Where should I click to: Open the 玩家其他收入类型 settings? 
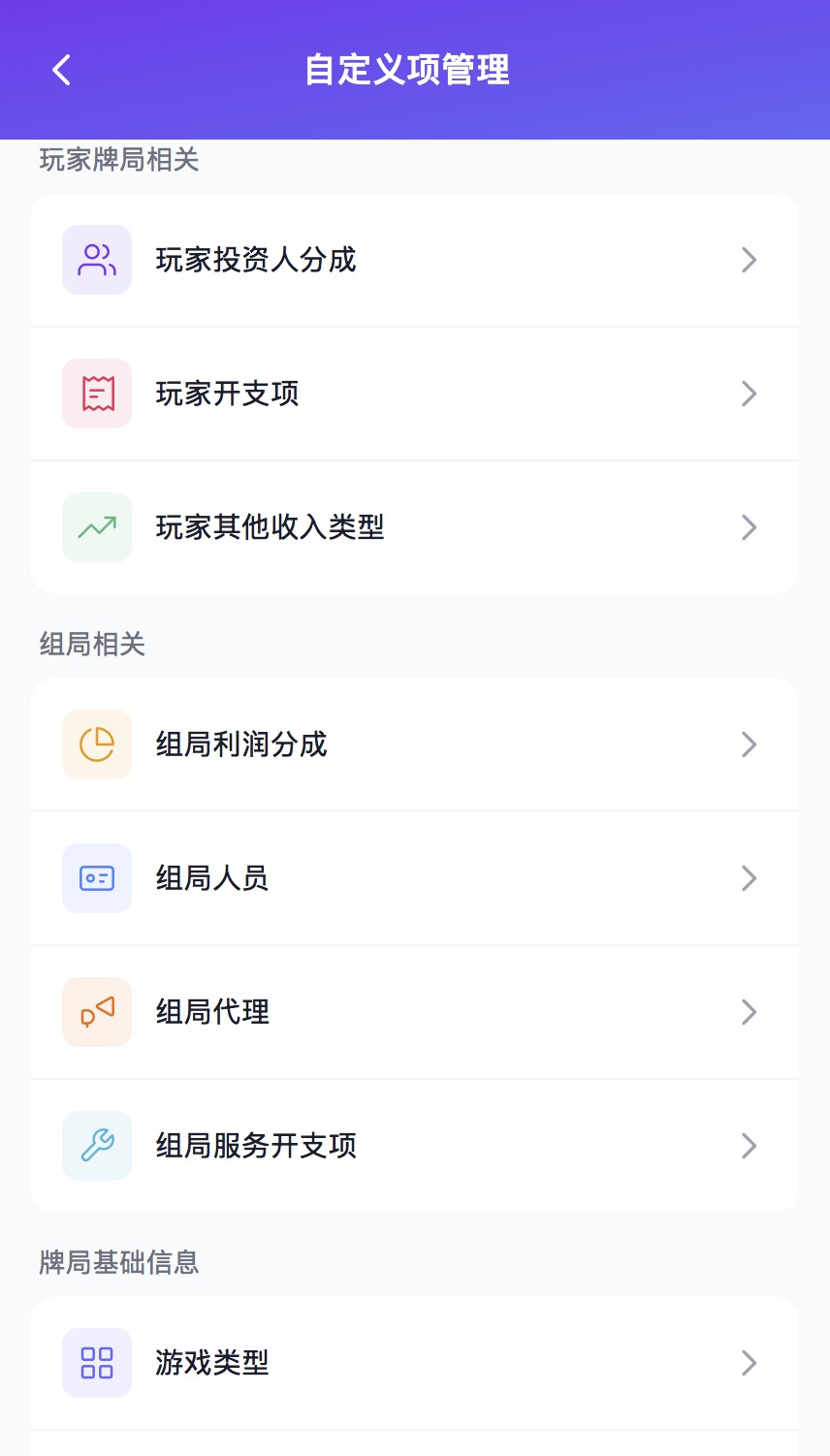click(415, 526)
